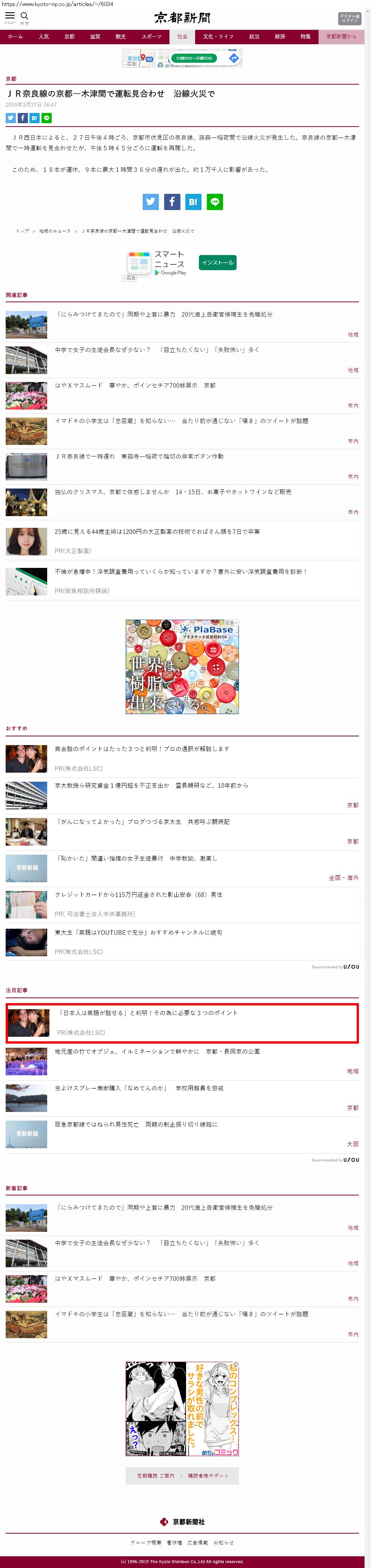Open the search icon in header
The image size is (371, 1568).
[24, 17]
